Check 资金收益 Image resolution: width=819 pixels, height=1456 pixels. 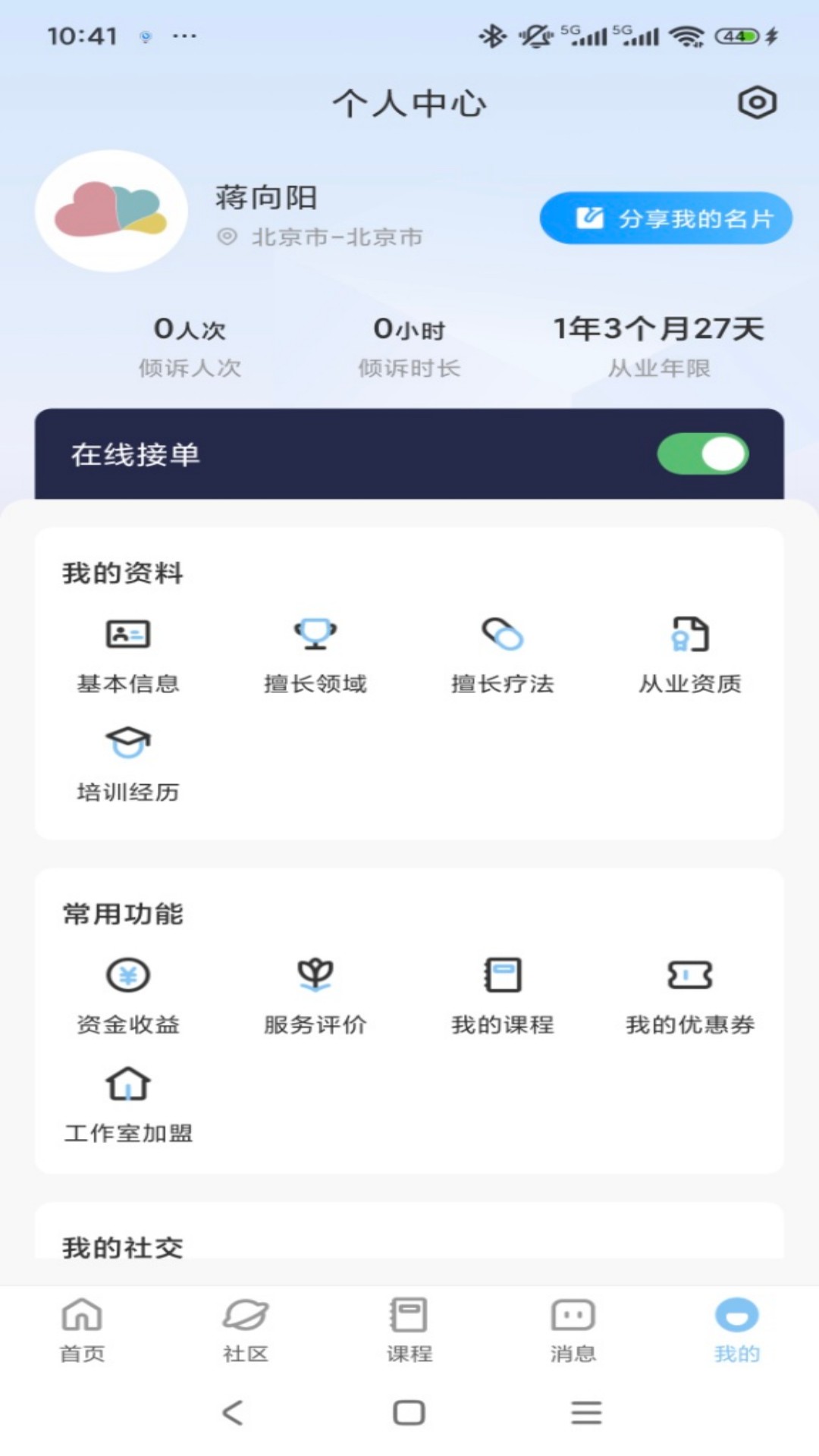click(127, 994)
